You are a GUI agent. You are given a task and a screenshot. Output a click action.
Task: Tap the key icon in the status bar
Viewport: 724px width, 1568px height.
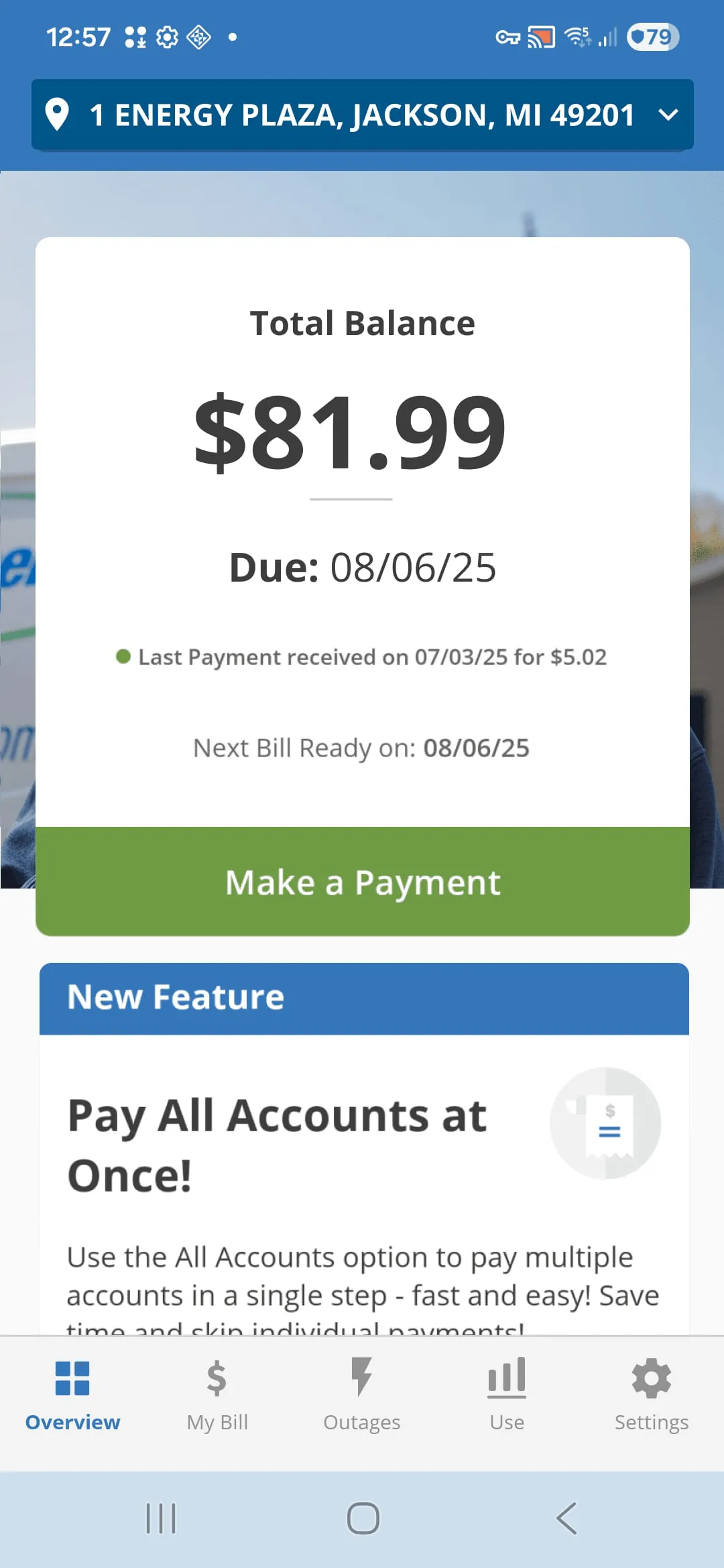(508, 38)
